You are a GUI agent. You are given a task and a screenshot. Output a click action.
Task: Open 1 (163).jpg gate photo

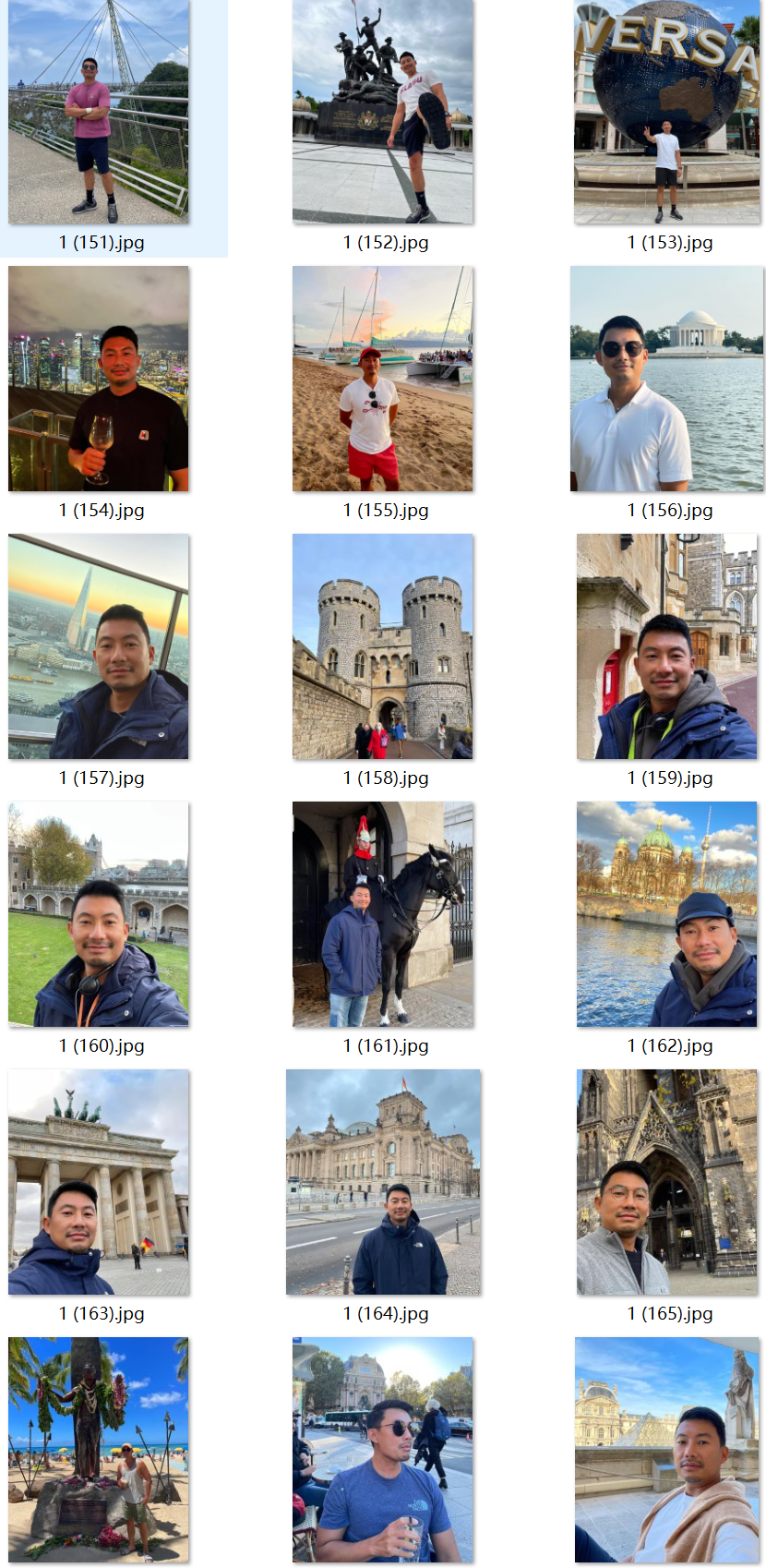coord(99,1182)
